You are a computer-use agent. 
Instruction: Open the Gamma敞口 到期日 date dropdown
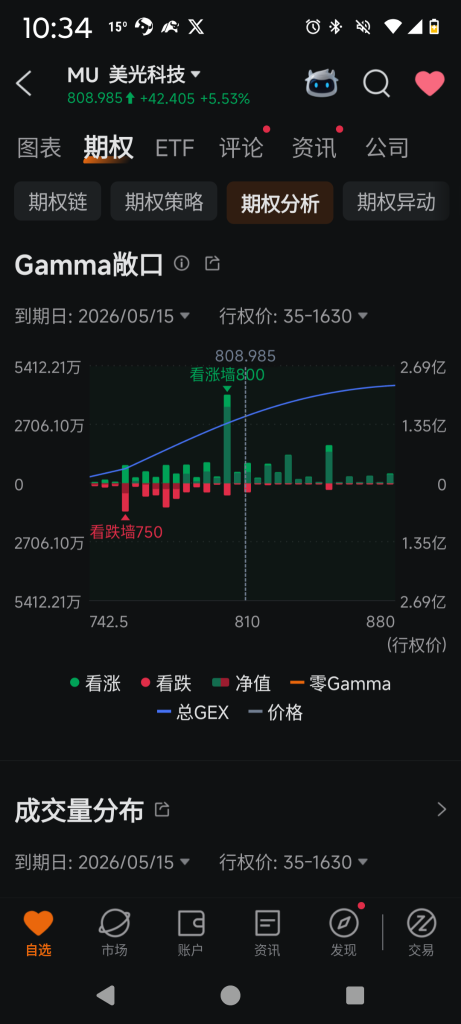click(103, 317)
